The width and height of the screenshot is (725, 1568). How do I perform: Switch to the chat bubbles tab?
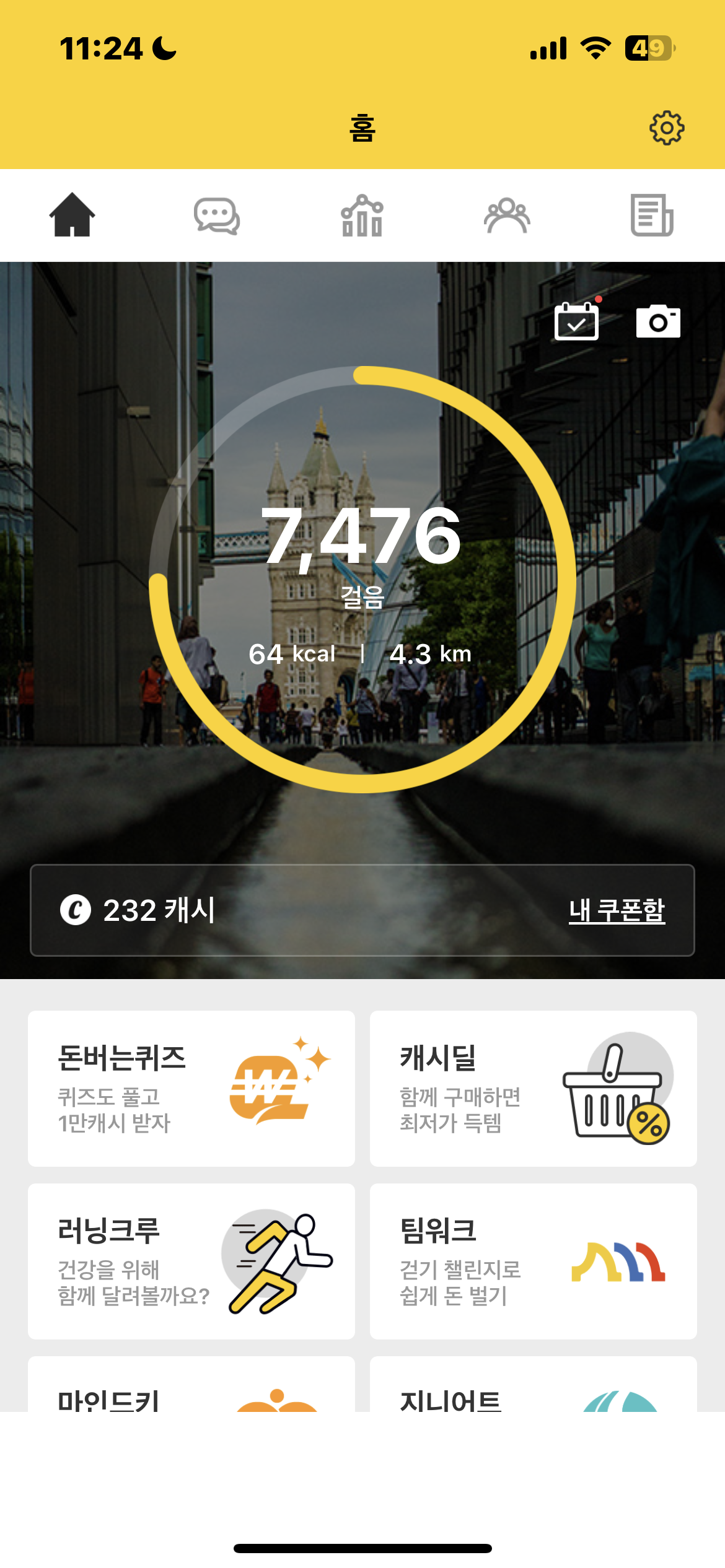pyautogui.click(x=217, y=216)
